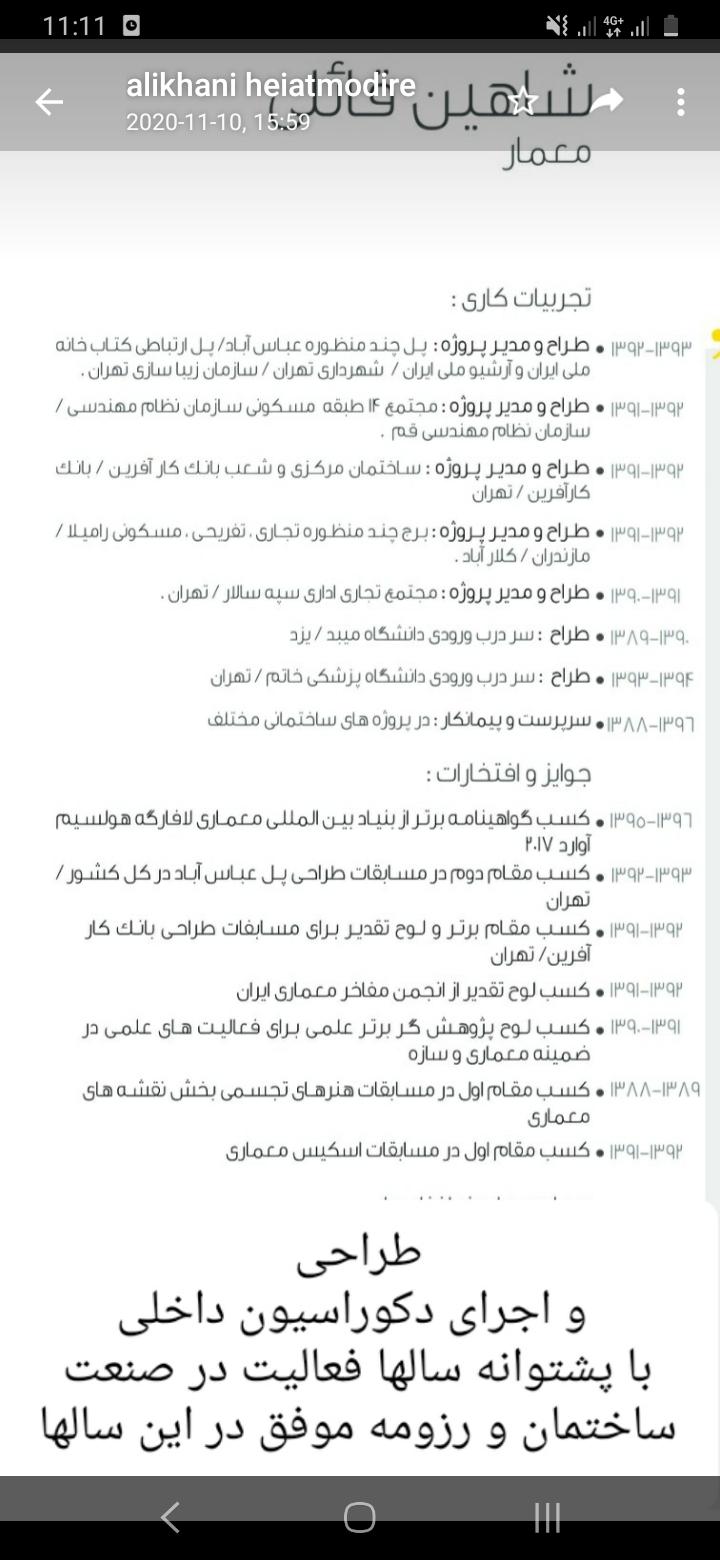Open the recent apps view
This screenshot has height=1560, width=720.
coord(547,1517)
